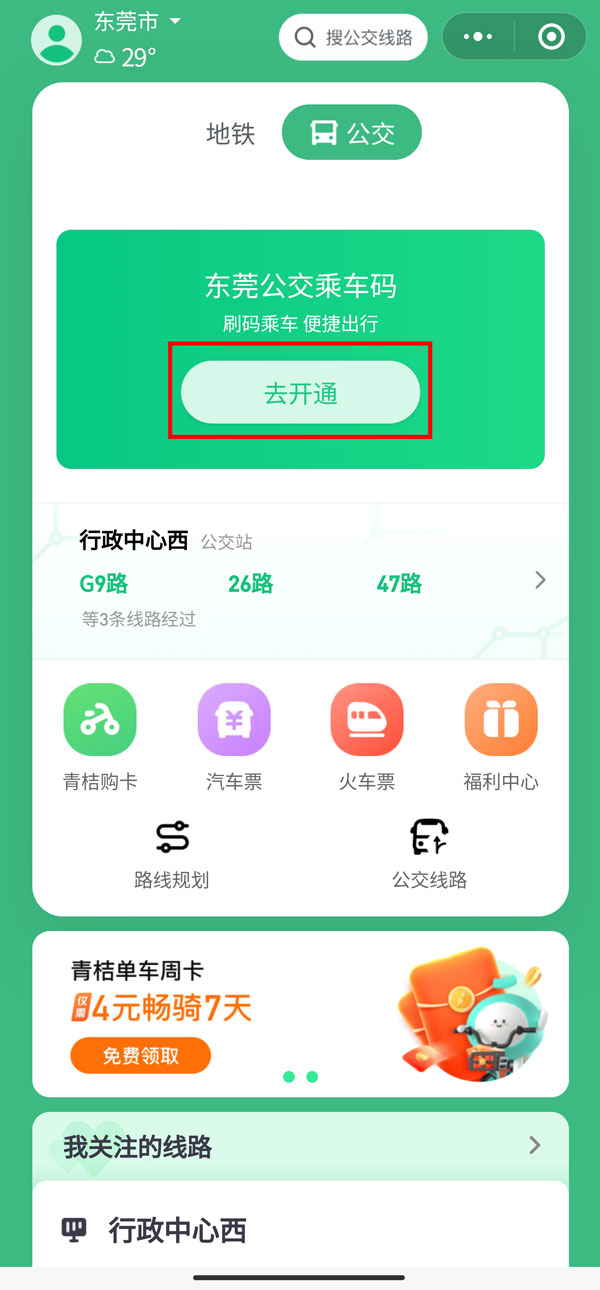
Task: Claim the bike weekly card with 免费领取
Action: (x=141, y=1055)
